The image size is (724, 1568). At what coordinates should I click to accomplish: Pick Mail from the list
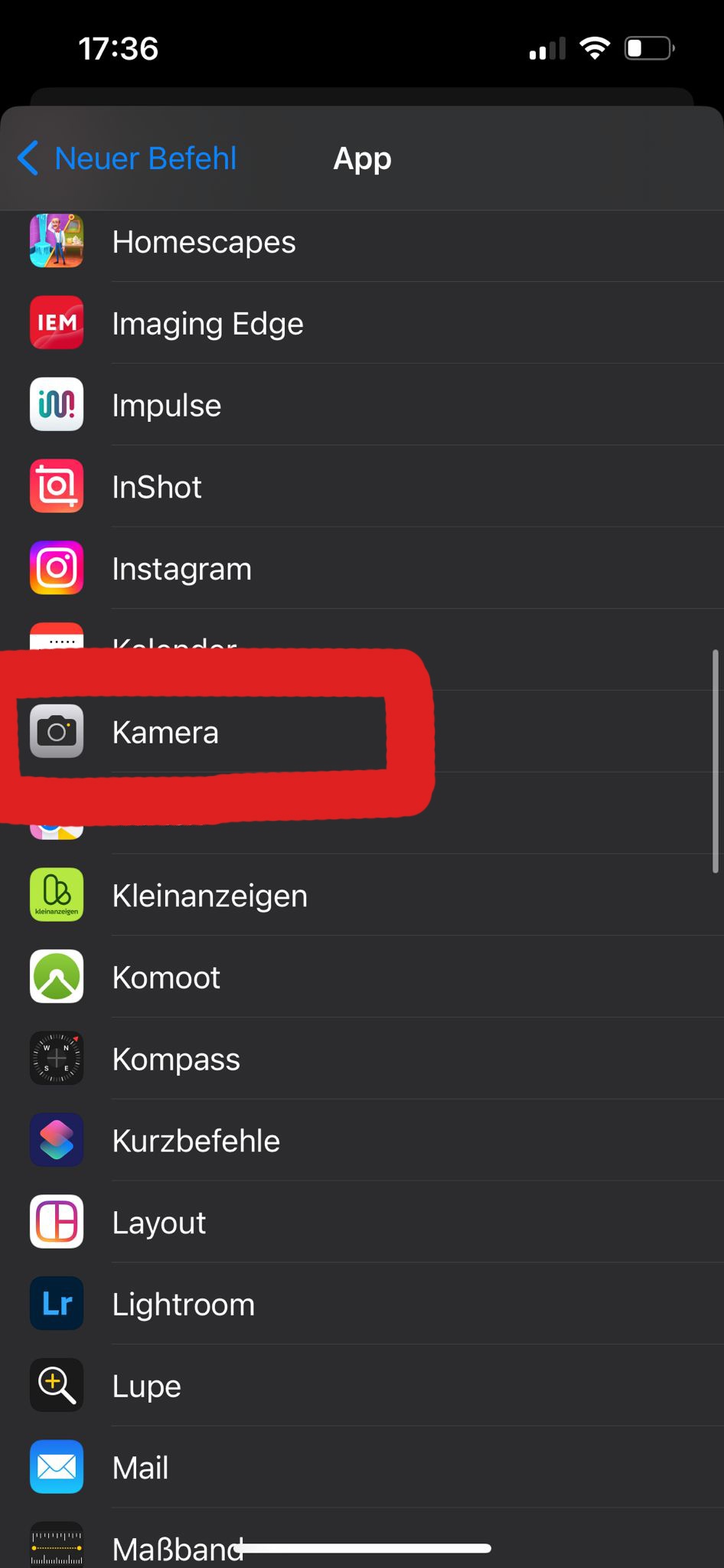point(140,1468)
